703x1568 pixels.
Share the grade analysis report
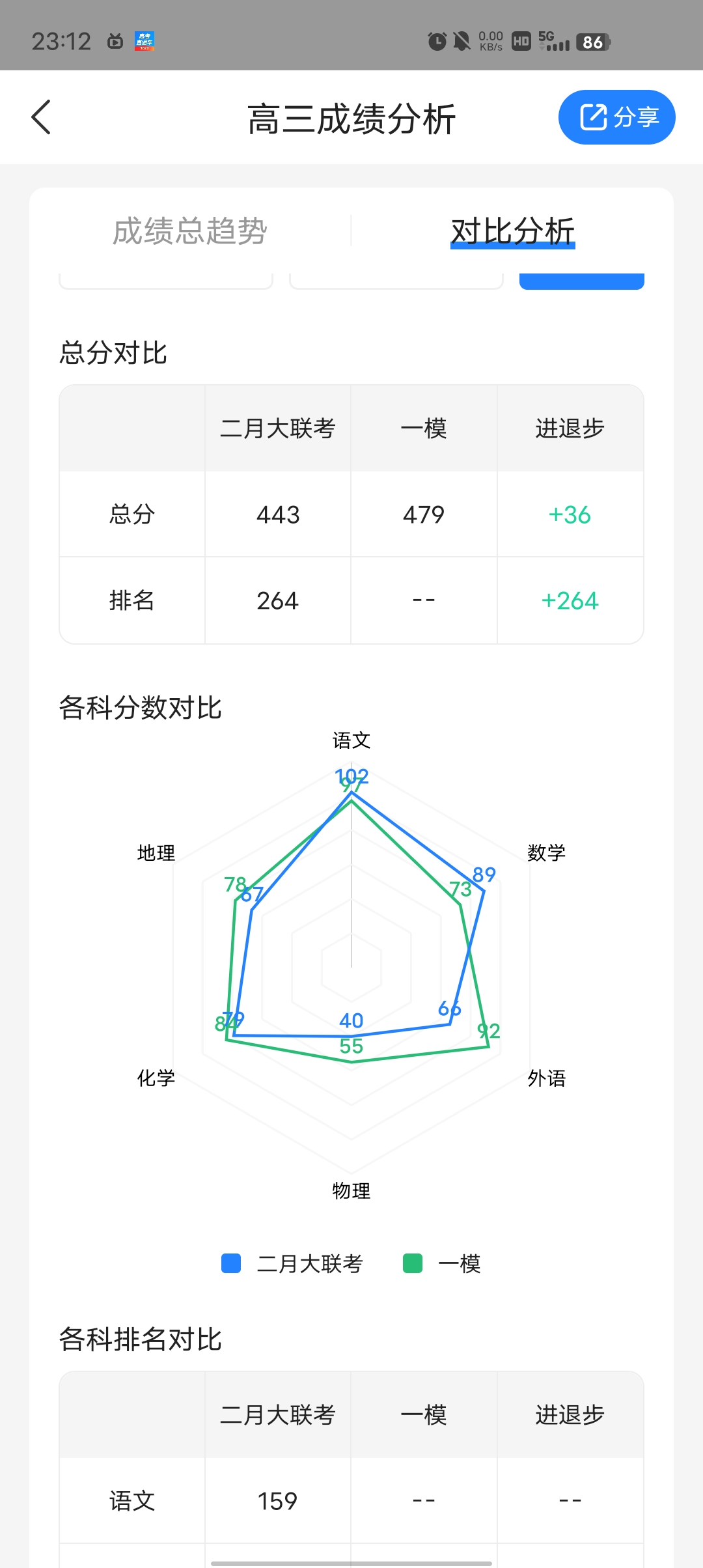point(616,118)
